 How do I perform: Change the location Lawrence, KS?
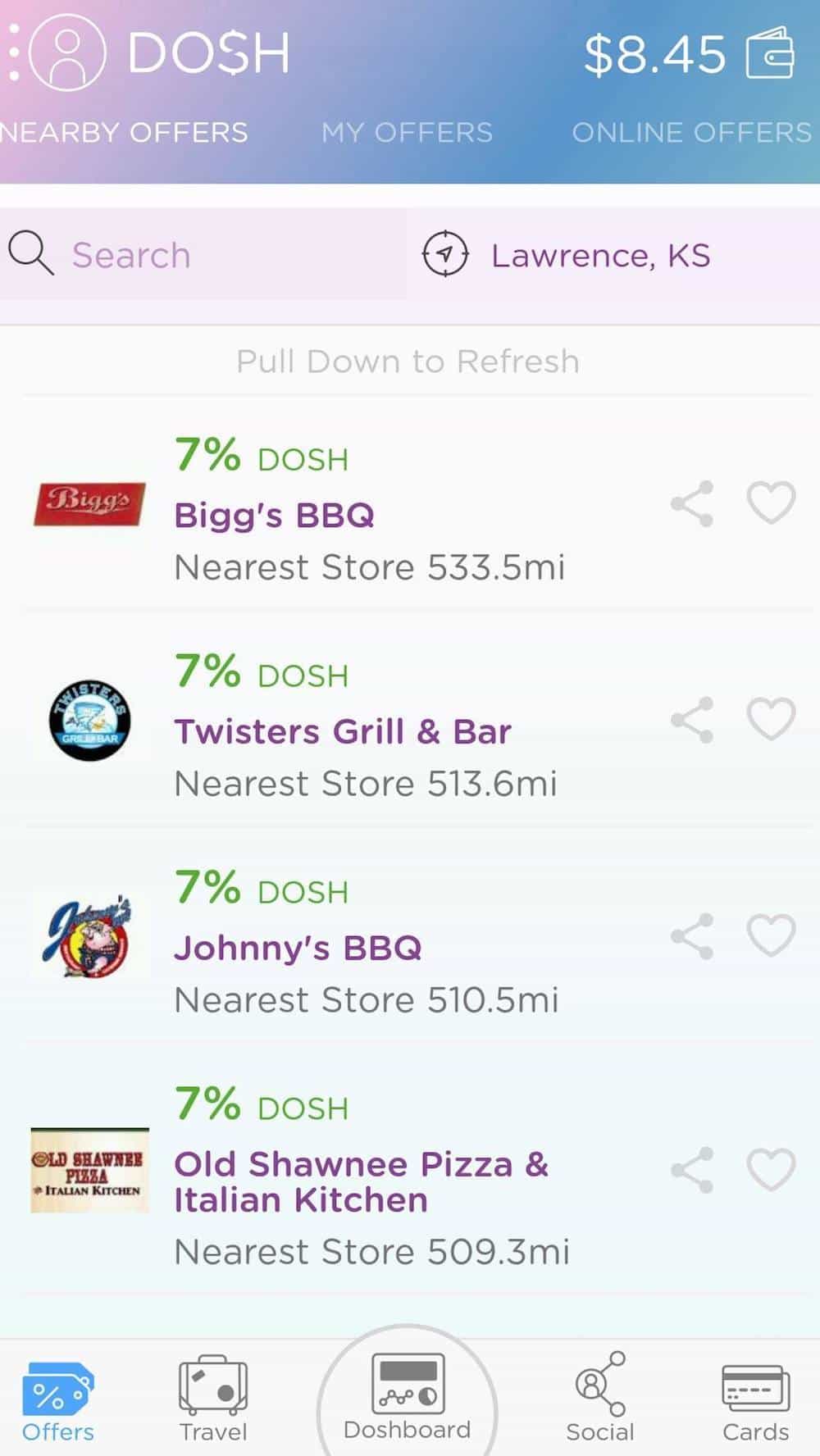pyautogui.click(x=599, y=255)
